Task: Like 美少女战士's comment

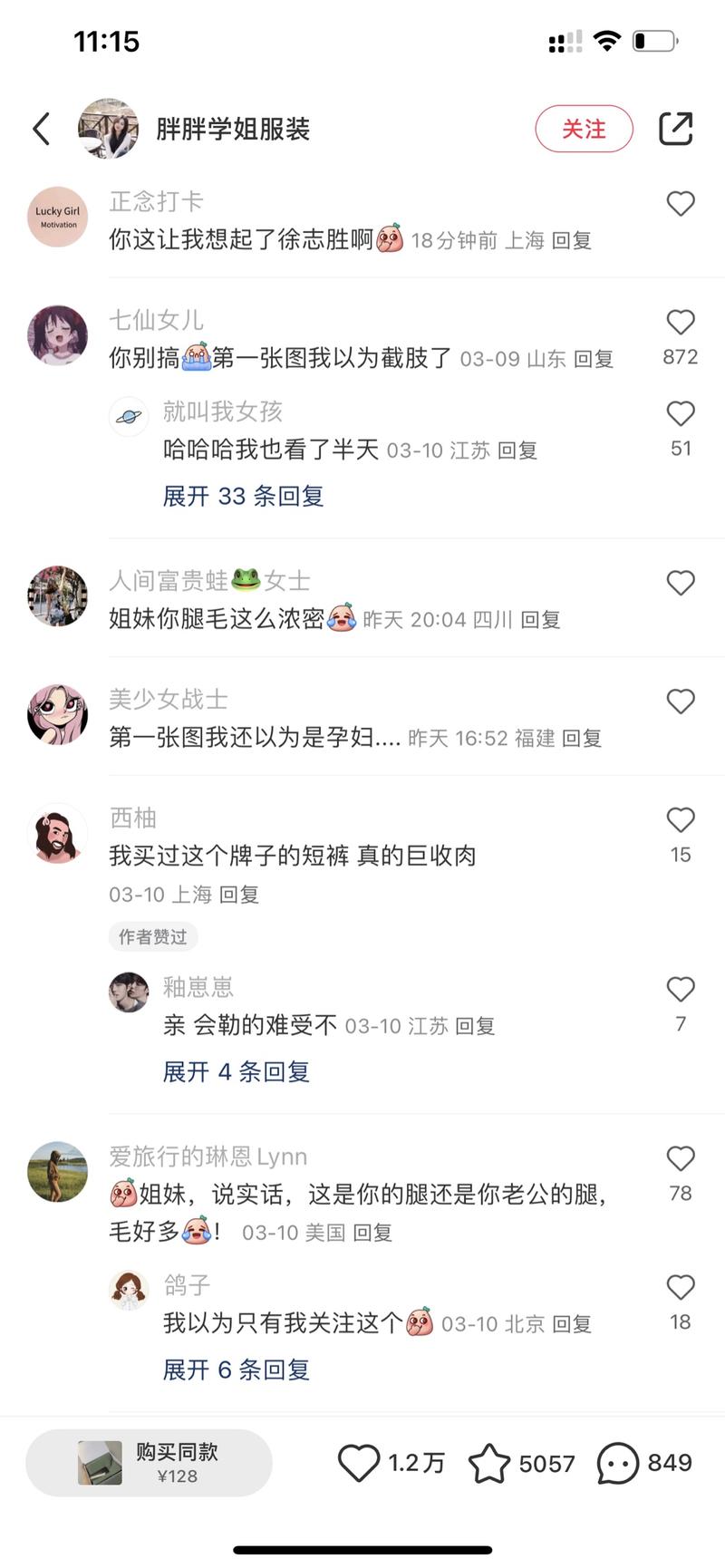Action: tap(680, 702)
